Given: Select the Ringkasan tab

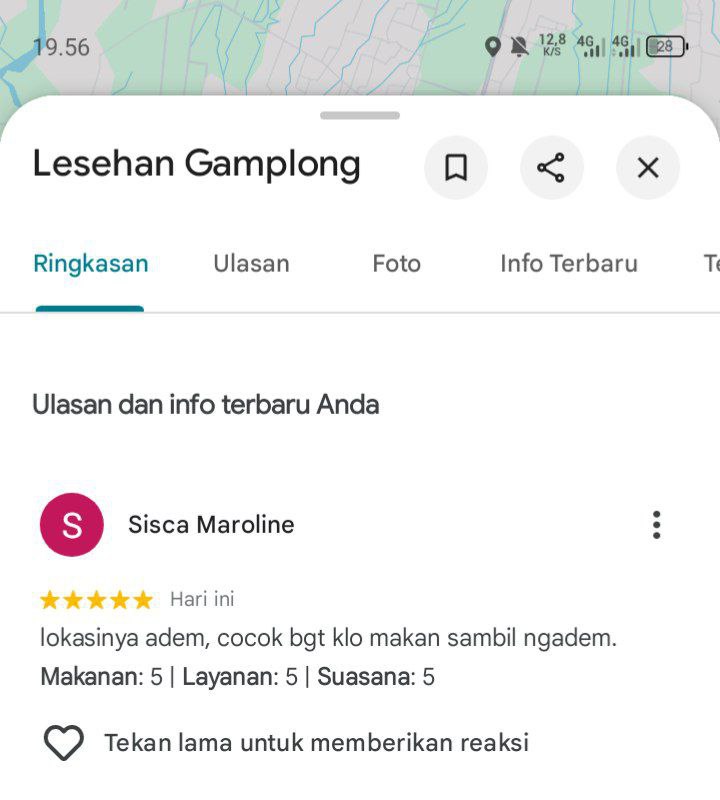Looking at the screenshot, I should point(91,264).
